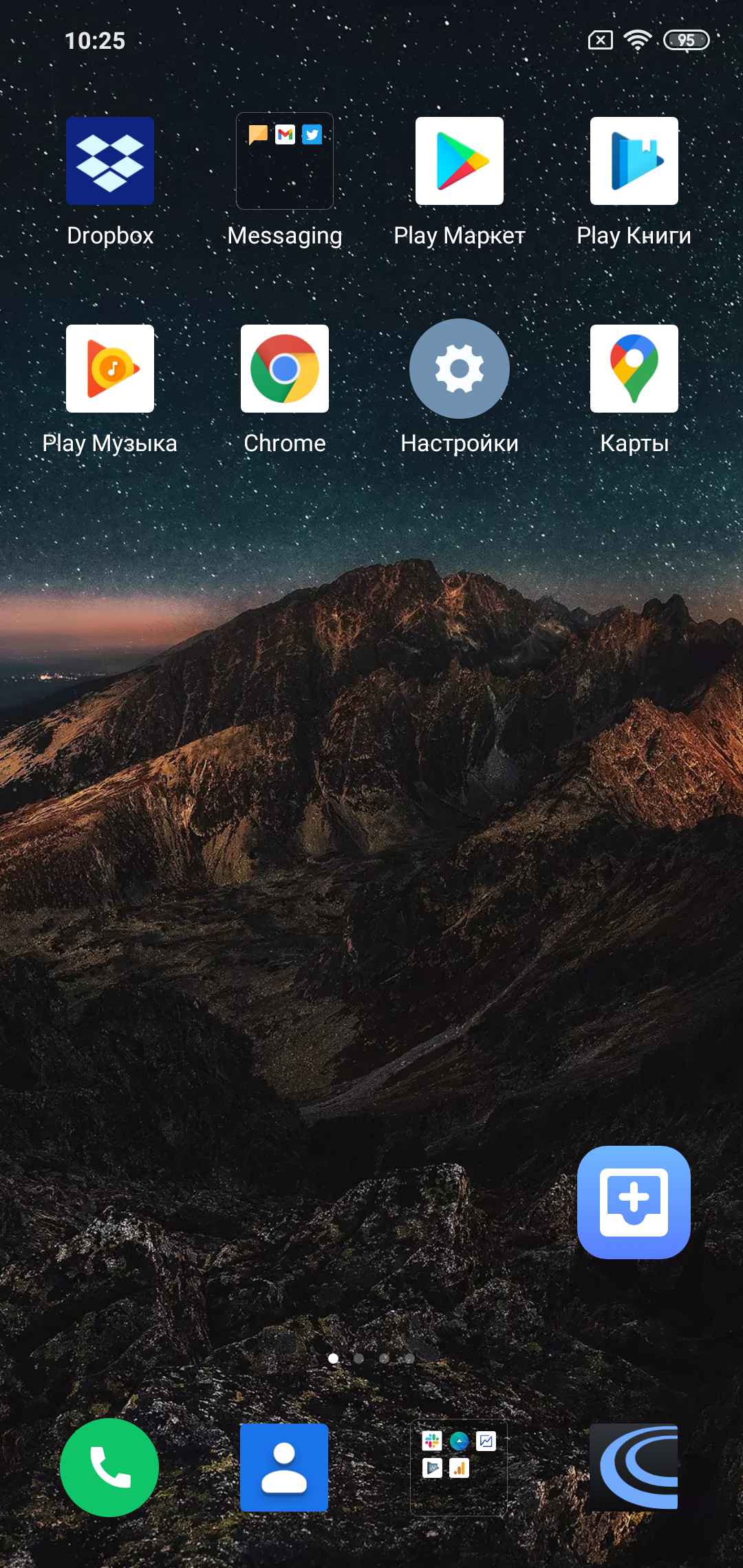Open Play Книги app
The height and width of the screenshot is (1568, 743).
634,161
